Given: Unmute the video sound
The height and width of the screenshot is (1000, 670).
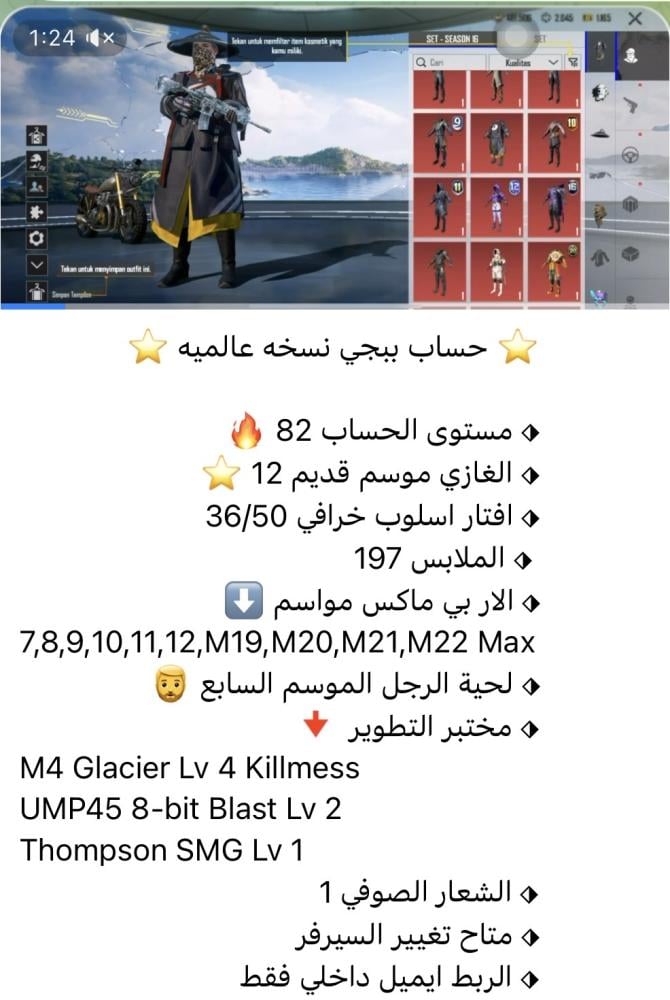Looking at the screenshot, I should tap(100, 38).
